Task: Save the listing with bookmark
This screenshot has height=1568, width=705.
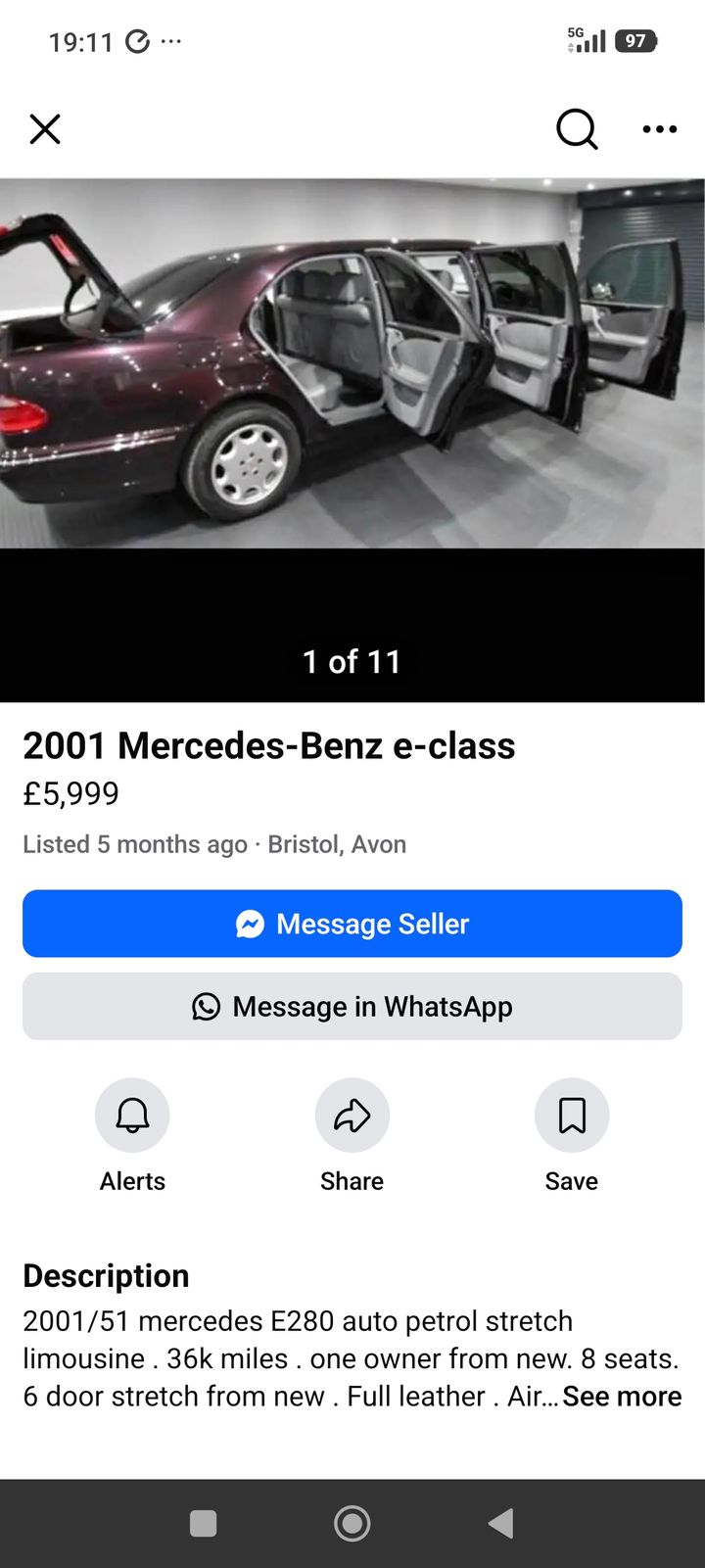Action: 572,1116
